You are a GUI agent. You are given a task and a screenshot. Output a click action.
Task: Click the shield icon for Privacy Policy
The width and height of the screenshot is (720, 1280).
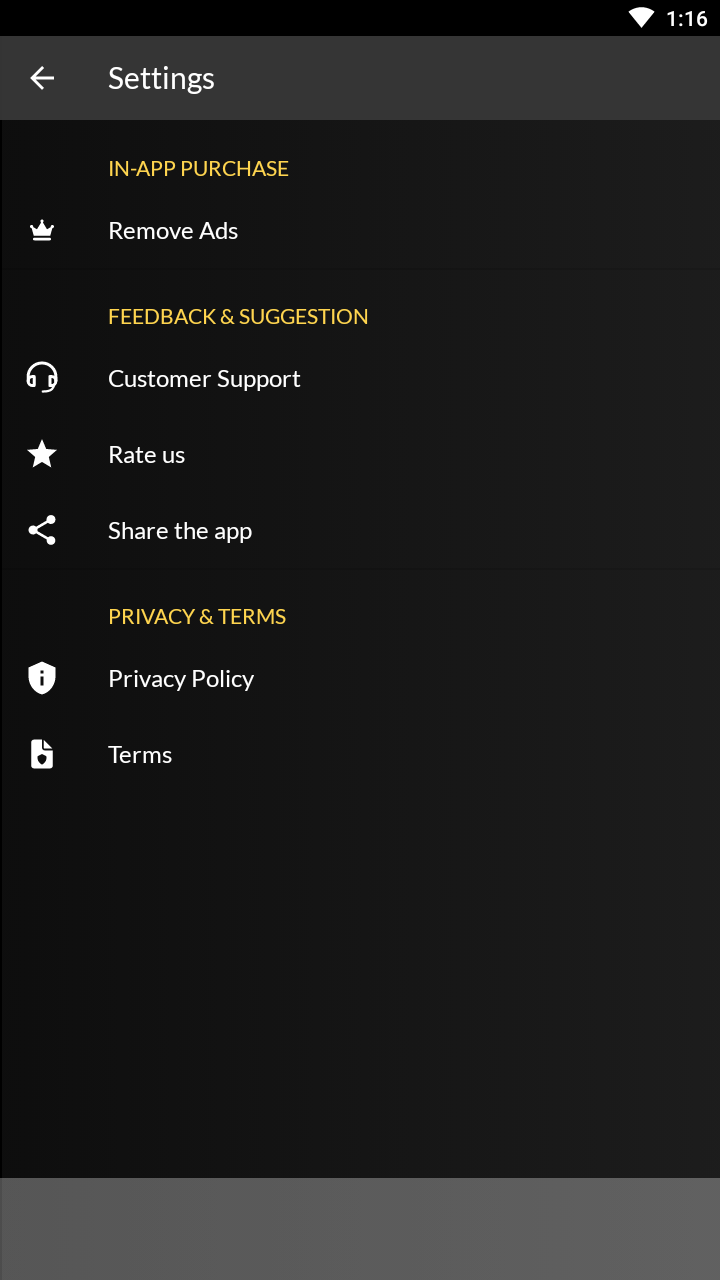tap(41, 678)
